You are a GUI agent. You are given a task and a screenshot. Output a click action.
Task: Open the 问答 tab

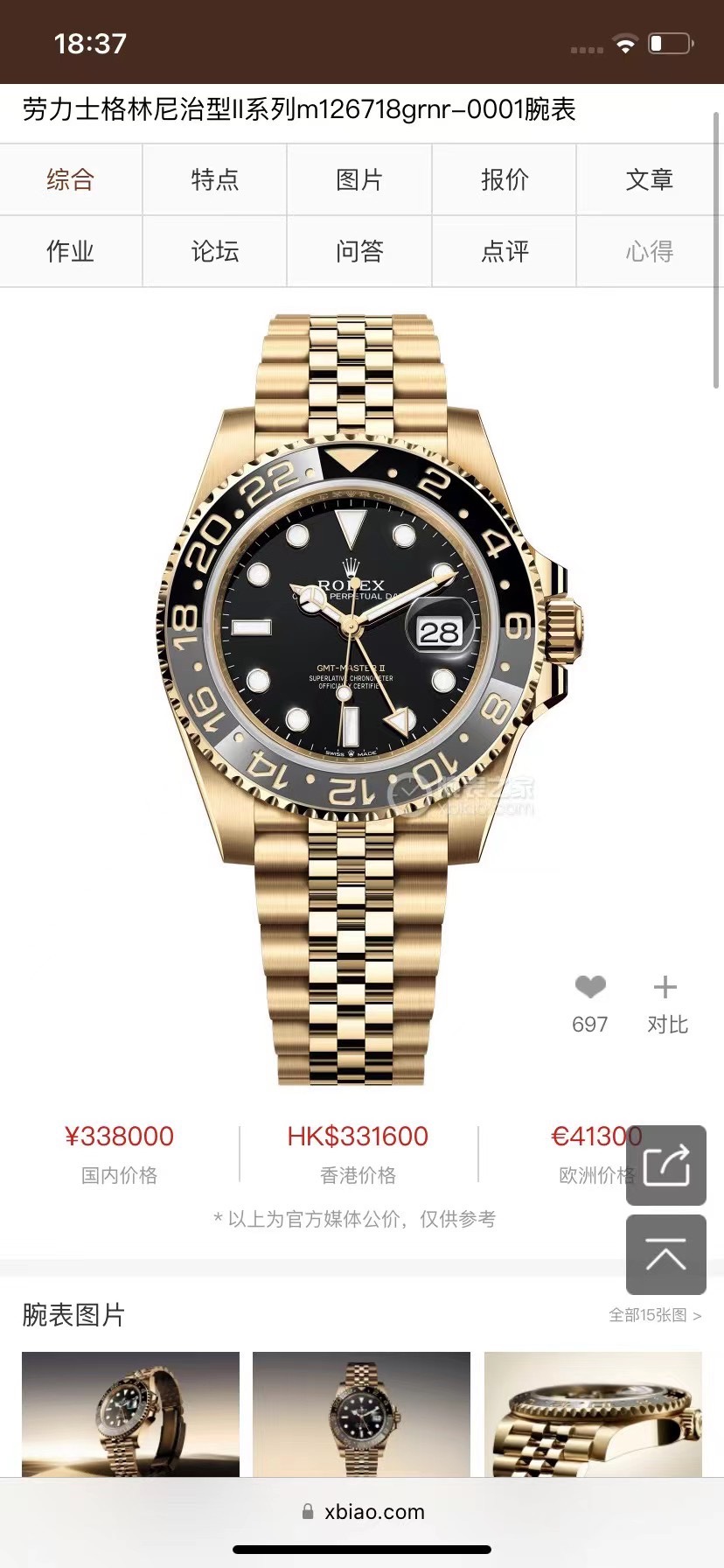tap(359, 251)
